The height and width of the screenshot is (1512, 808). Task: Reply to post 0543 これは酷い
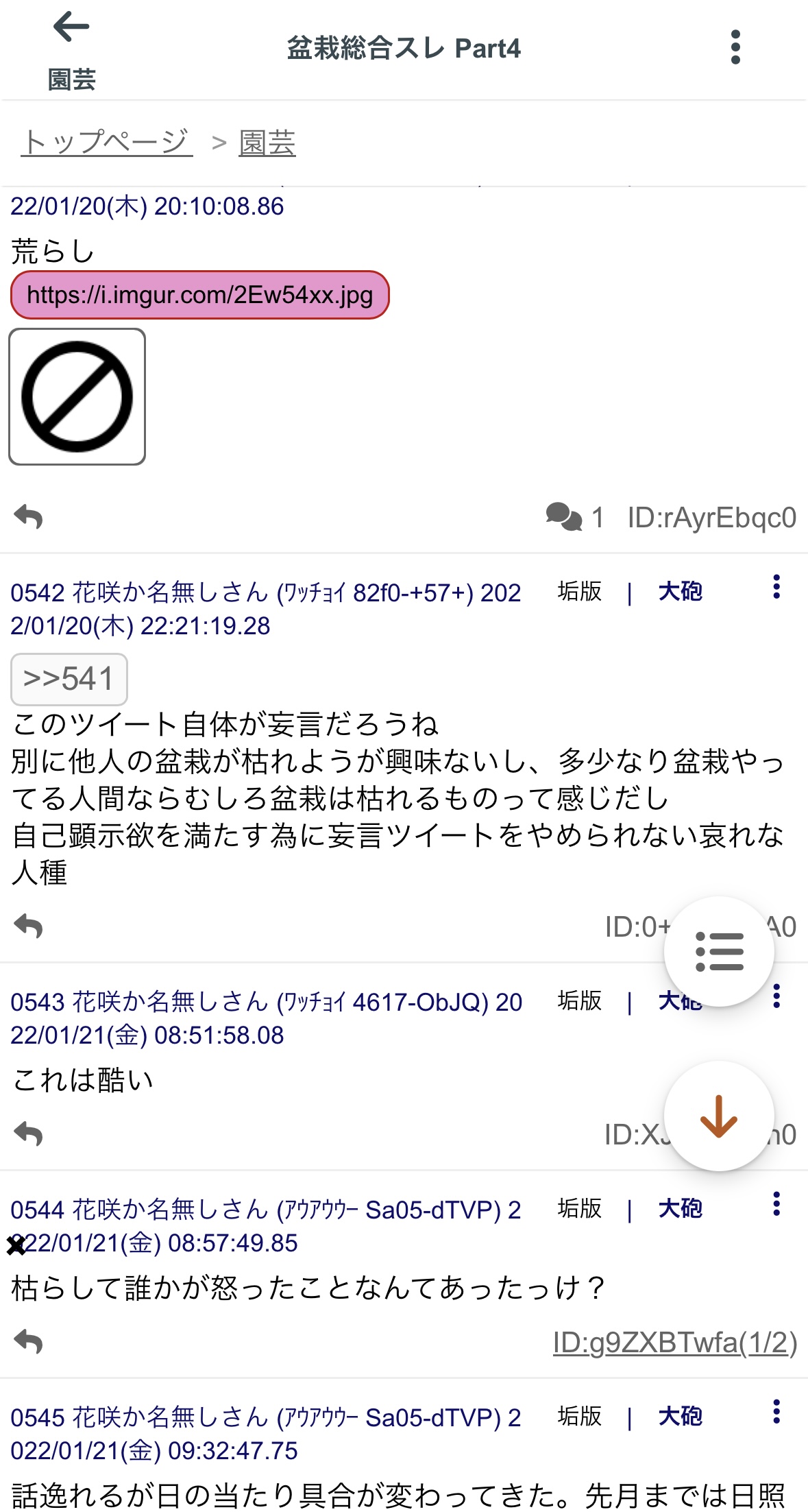pos(29,1134)
